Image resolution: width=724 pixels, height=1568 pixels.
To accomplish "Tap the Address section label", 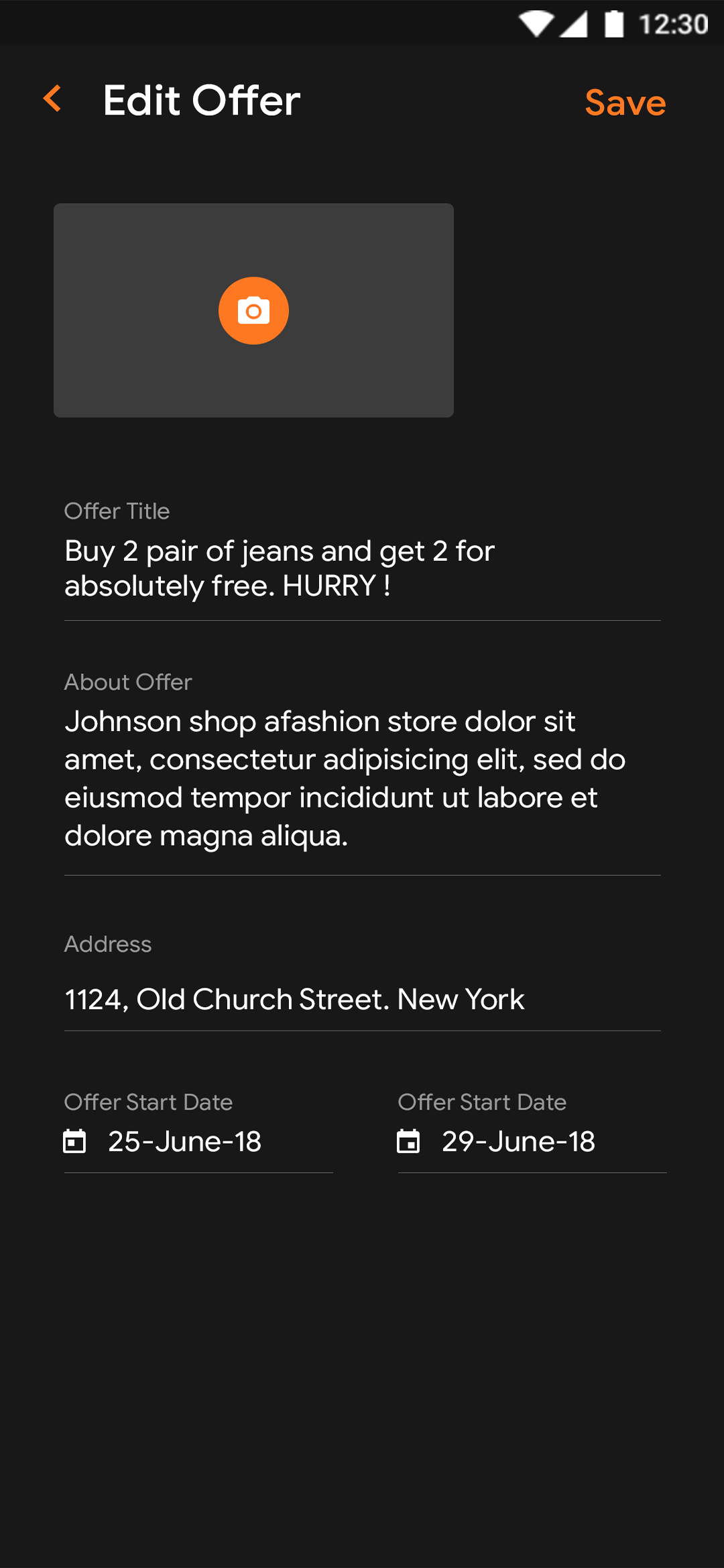I will tap(108, 944).
